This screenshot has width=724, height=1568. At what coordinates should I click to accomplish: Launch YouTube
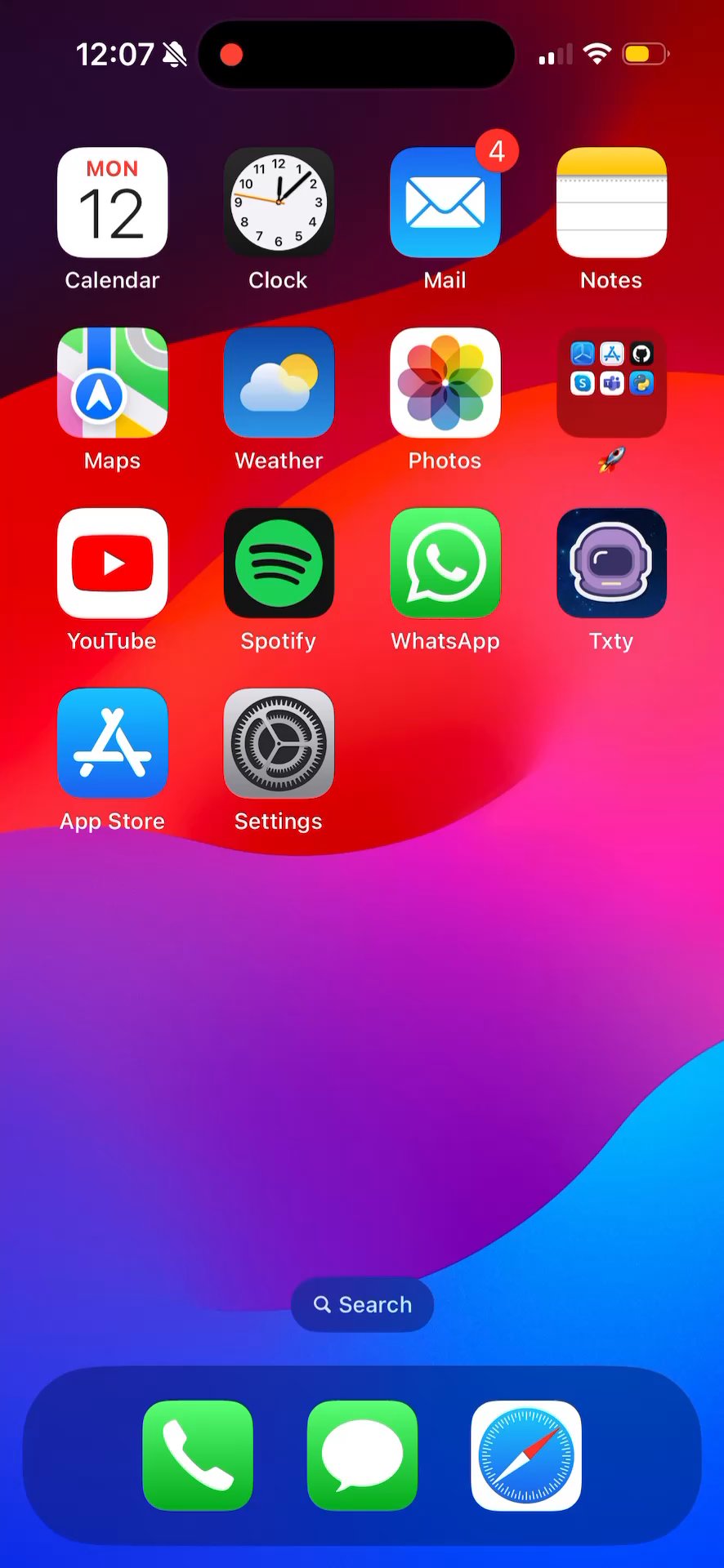pyautogui.click(x=113, y=563)
